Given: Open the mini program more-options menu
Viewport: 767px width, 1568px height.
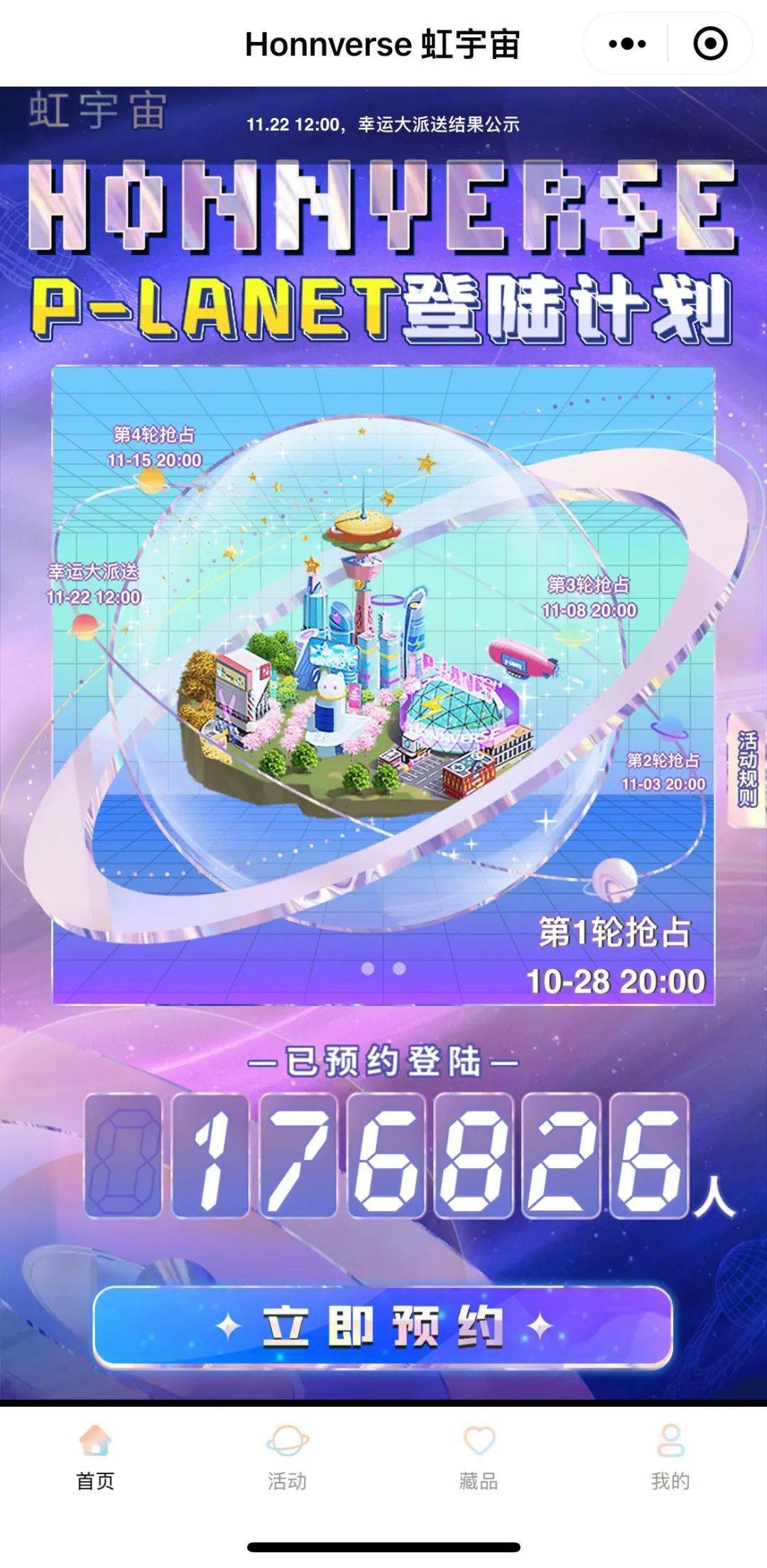Looking at the screenshot, I should (627, 44).
